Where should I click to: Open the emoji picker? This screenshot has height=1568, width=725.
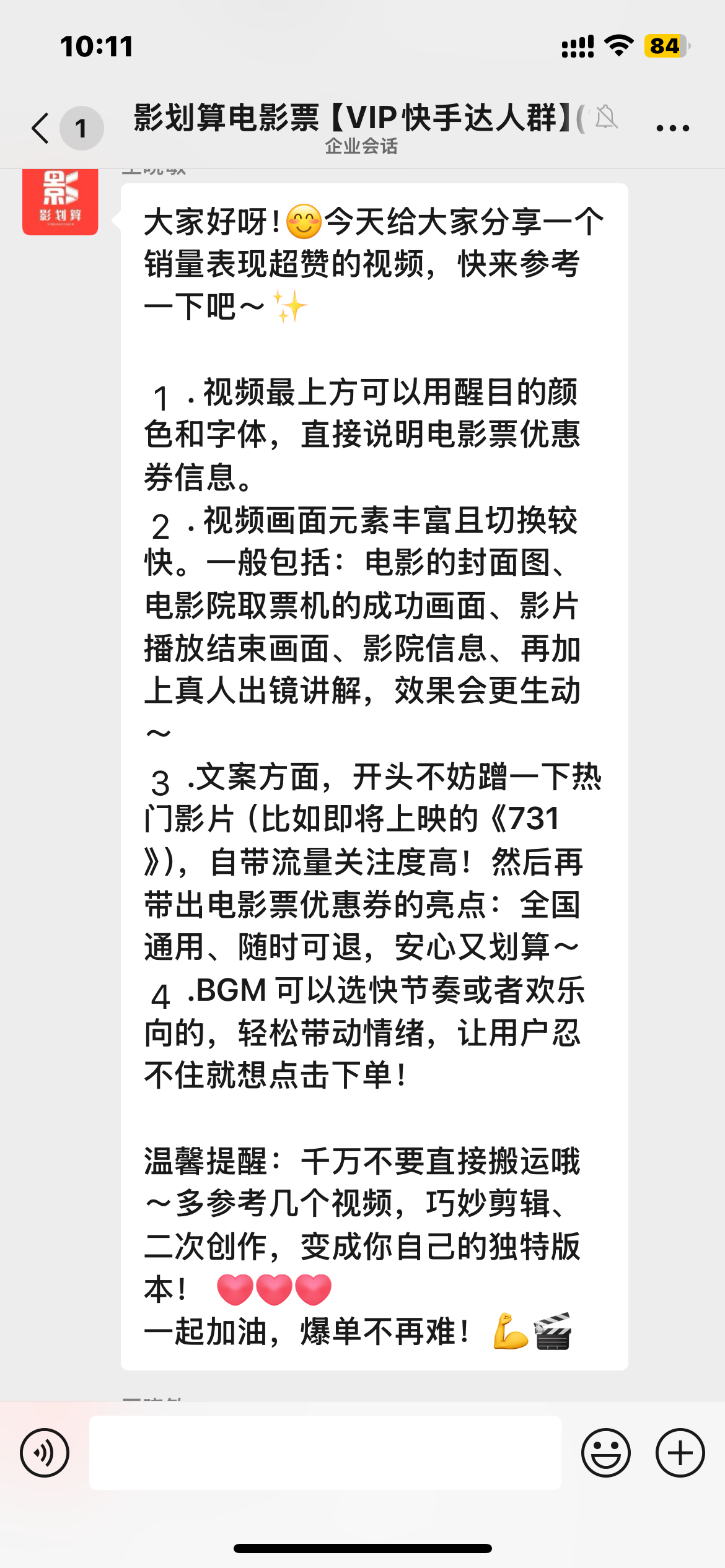click(x=605, y=1452)
